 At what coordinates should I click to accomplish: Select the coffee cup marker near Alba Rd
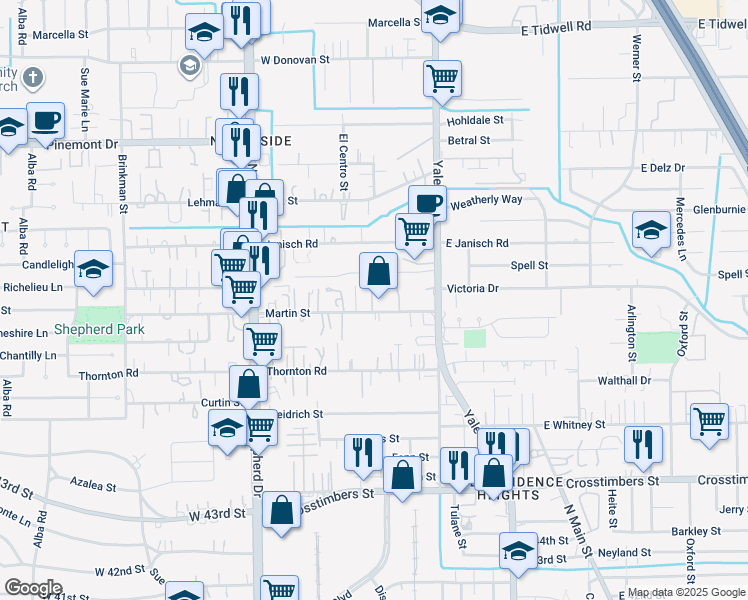[x=45, y=121]
